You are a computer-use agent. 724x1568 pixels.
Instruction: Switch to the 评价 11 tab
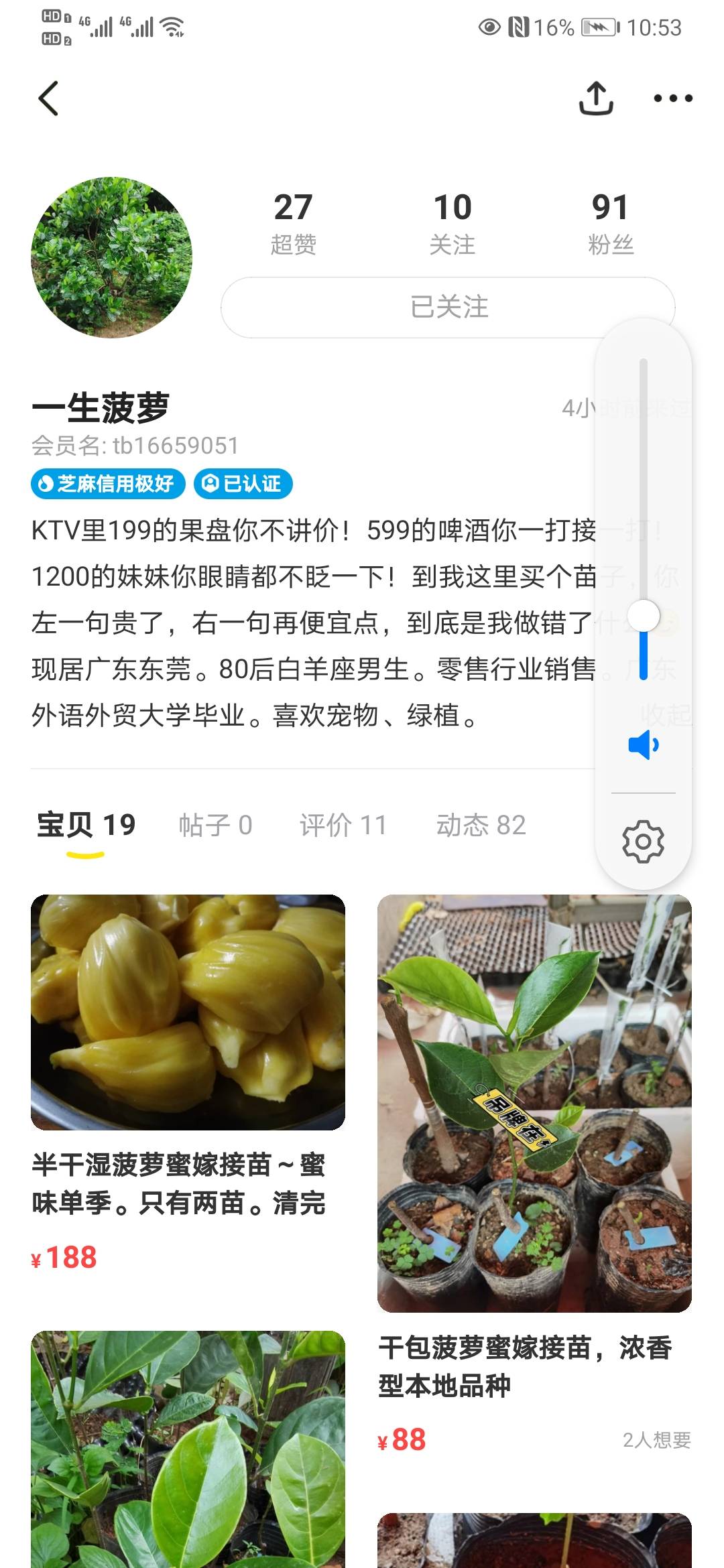tap(343, 825)
